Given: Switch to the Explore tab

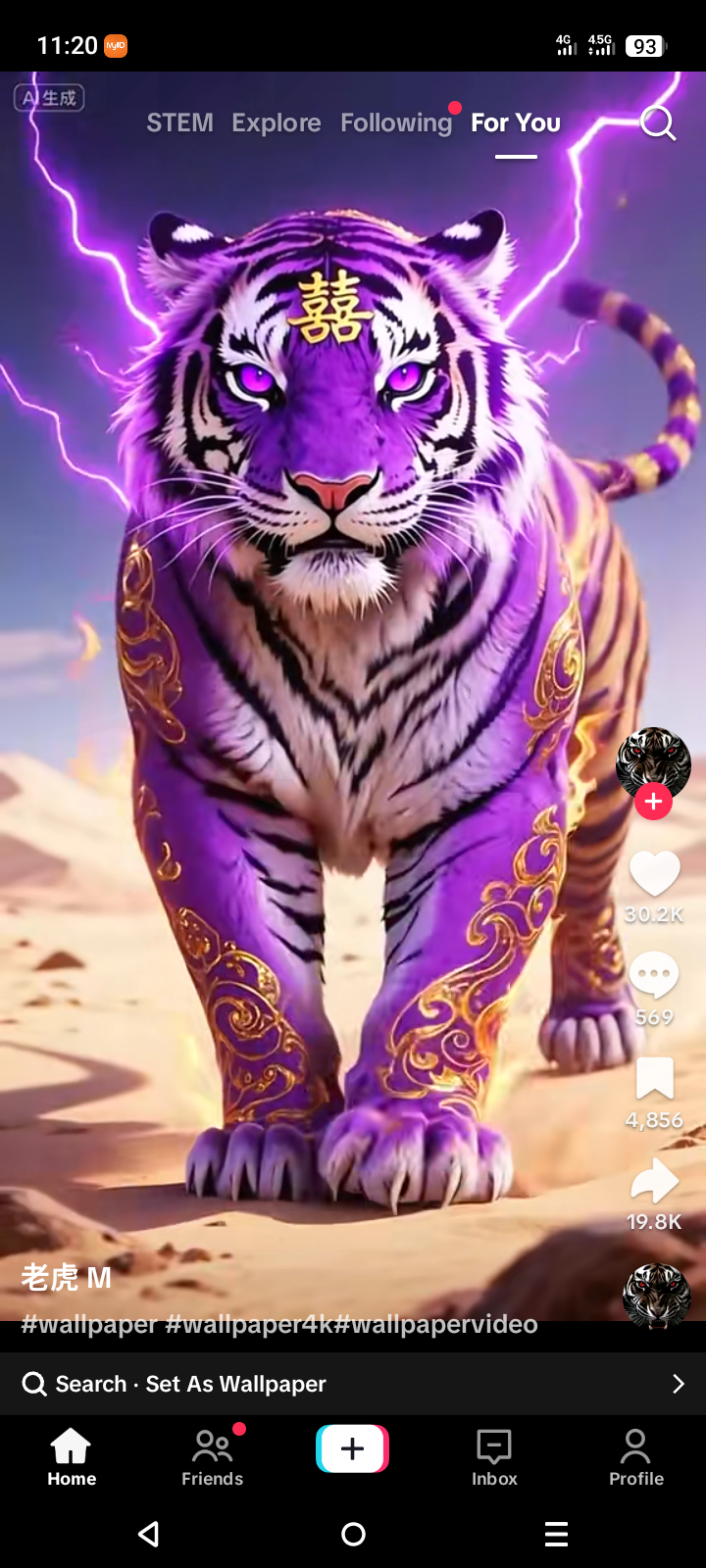Looking at the screenshot, I should (277, 123).
